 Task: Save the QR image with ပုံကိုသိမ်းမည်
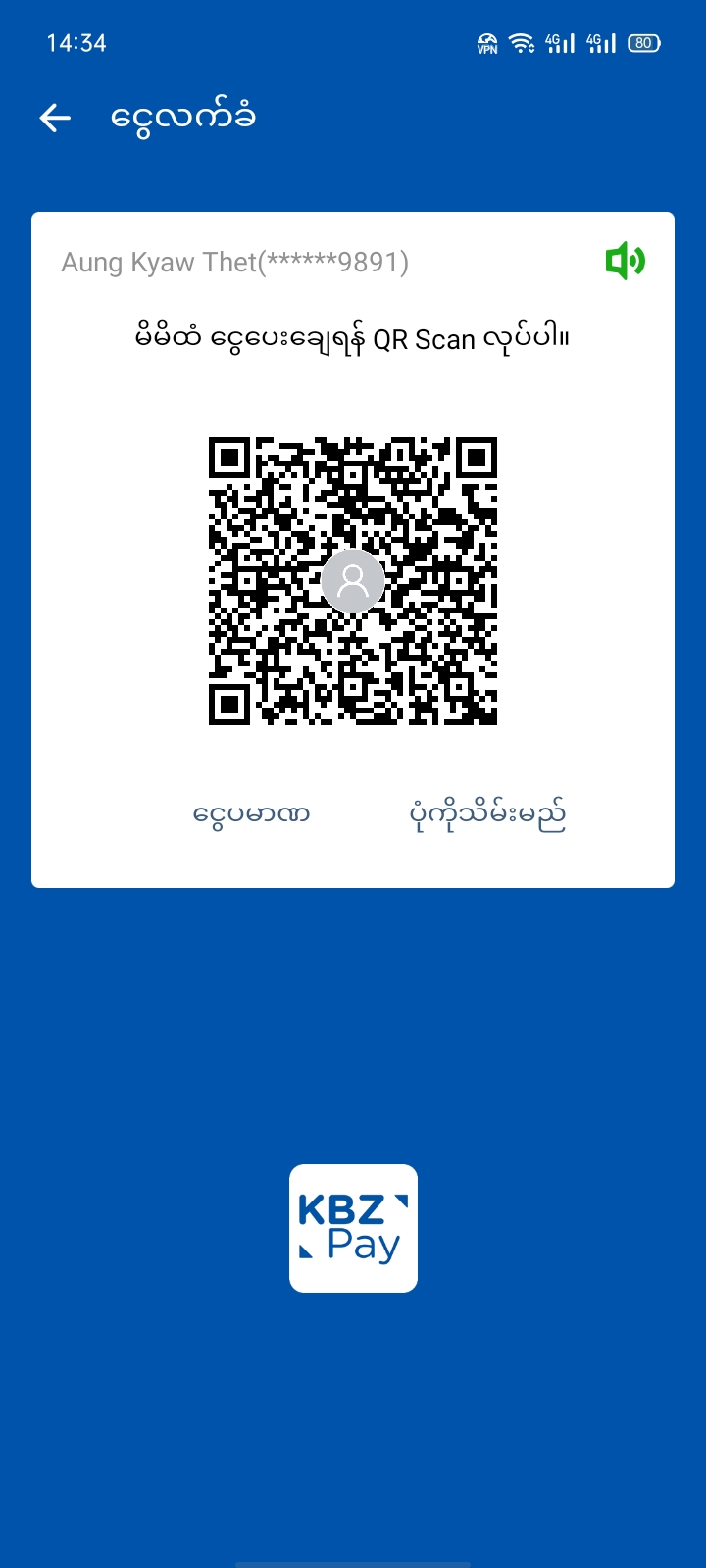click(x=487, y=814)
